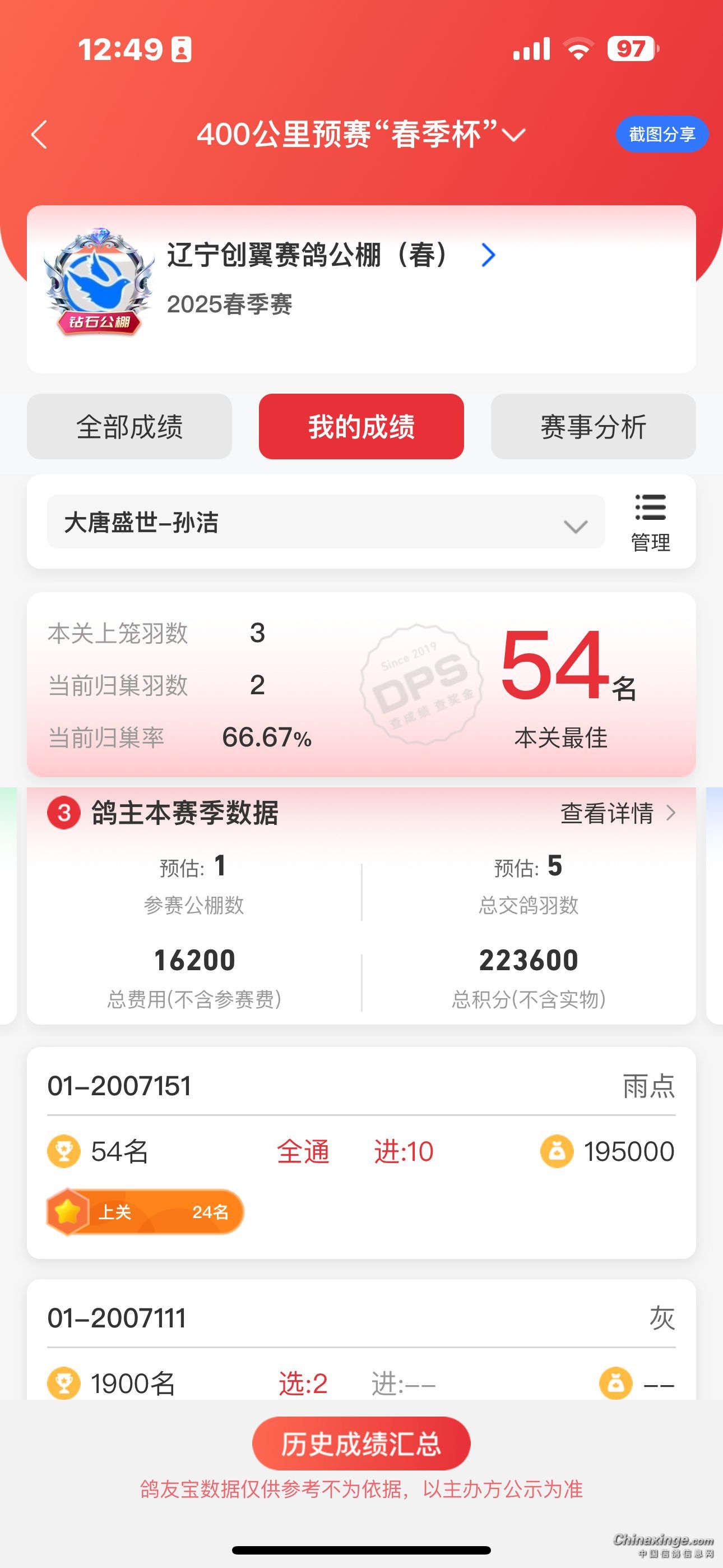Tap the 截图分享 share button
Image resolution: width=723 pixels, height=1568 pixels.
point(661,135)
